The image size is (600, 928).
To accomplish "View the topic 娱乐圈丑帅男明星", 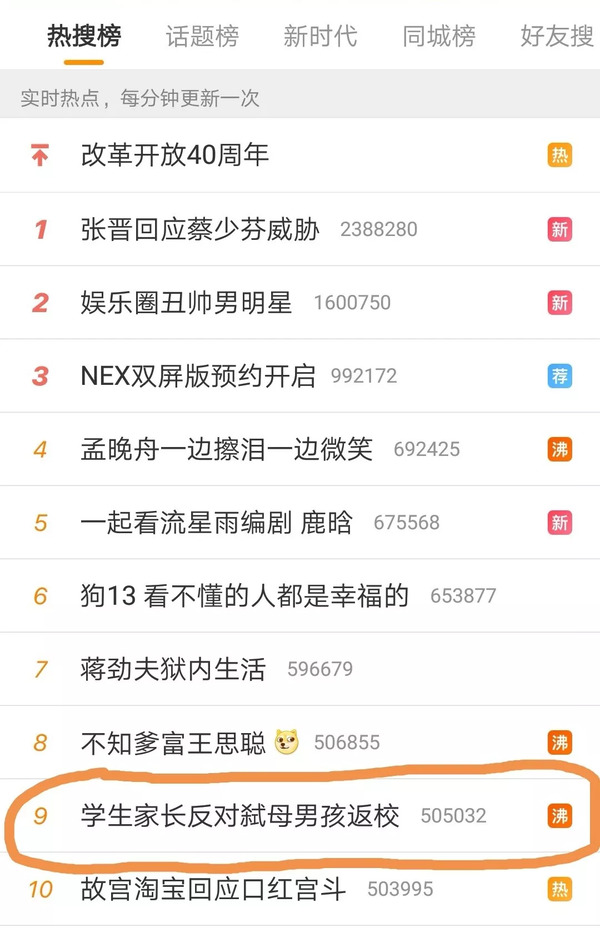I will 186,302.
